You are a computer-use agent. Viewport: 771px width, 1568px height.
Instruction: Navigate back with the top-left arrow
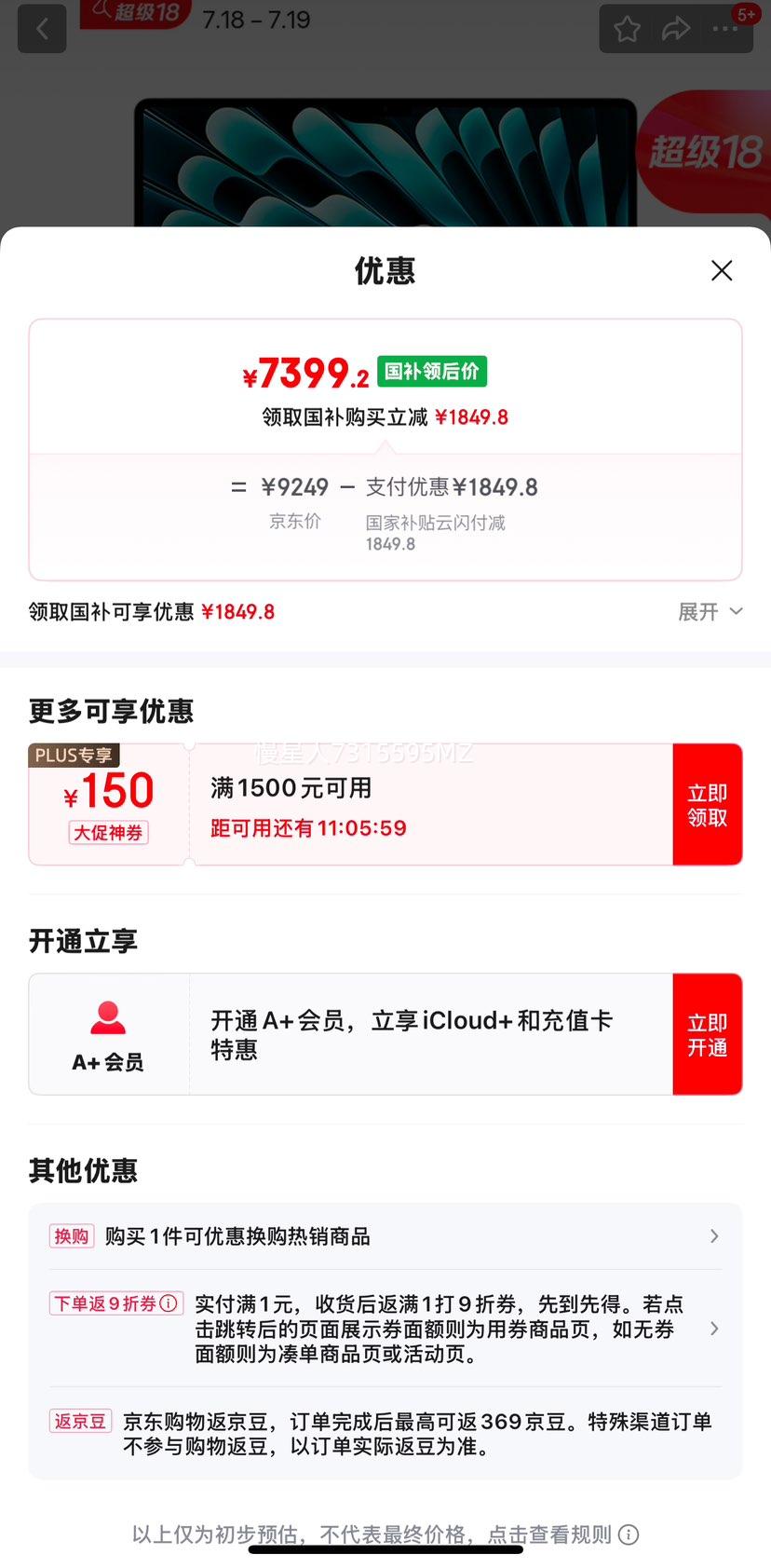[42, 28]
